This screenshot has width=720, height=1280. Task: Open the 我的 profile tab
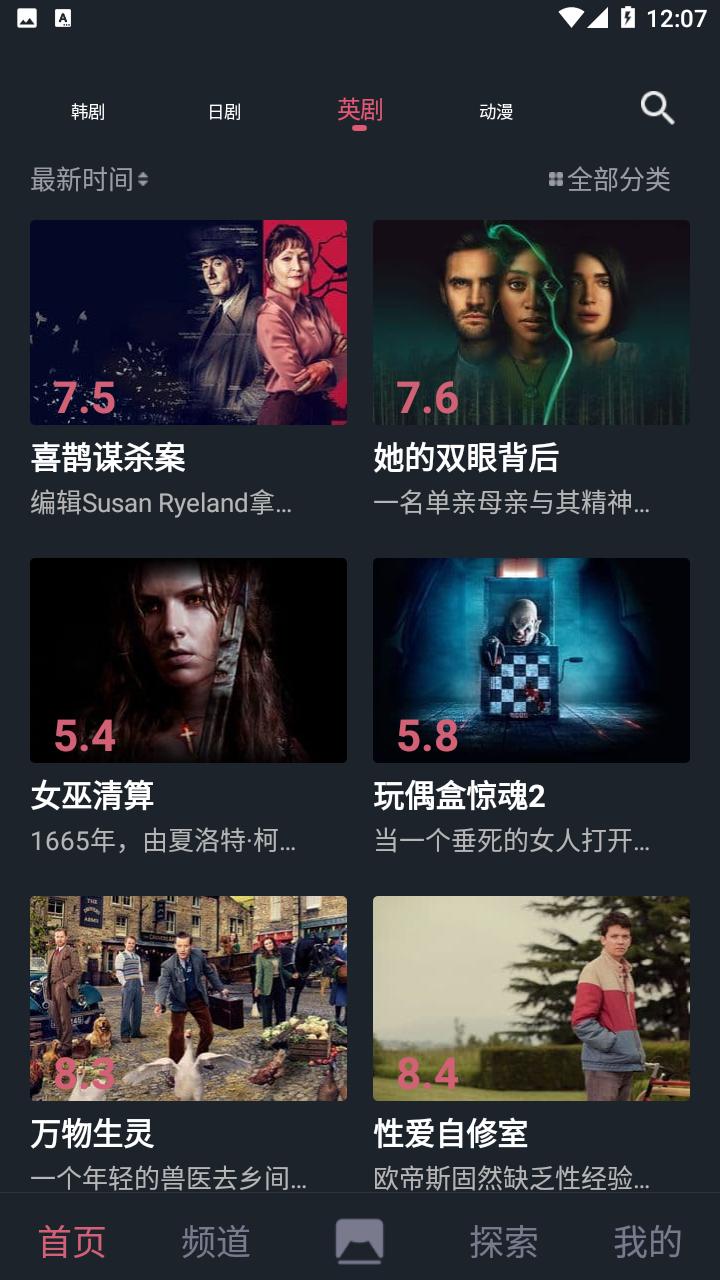(x=648, y=1242)
